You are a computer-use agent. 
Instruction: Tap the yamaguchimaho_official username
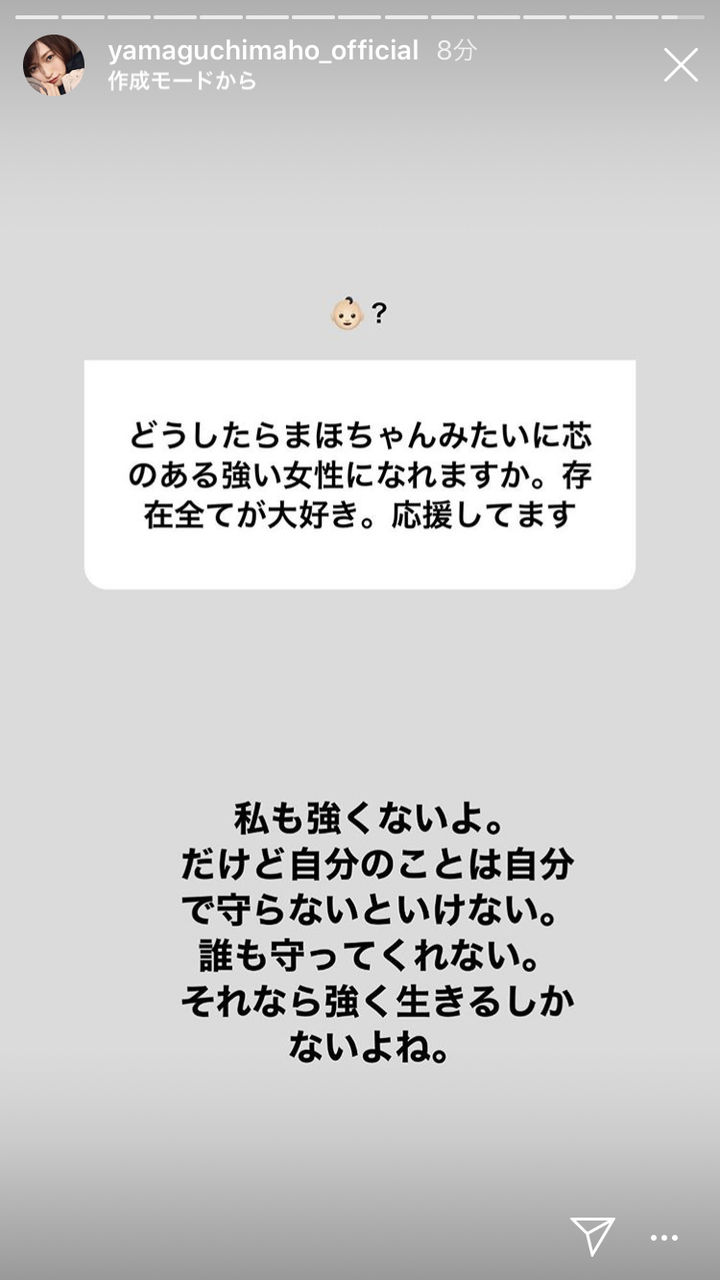click(263, 51)
